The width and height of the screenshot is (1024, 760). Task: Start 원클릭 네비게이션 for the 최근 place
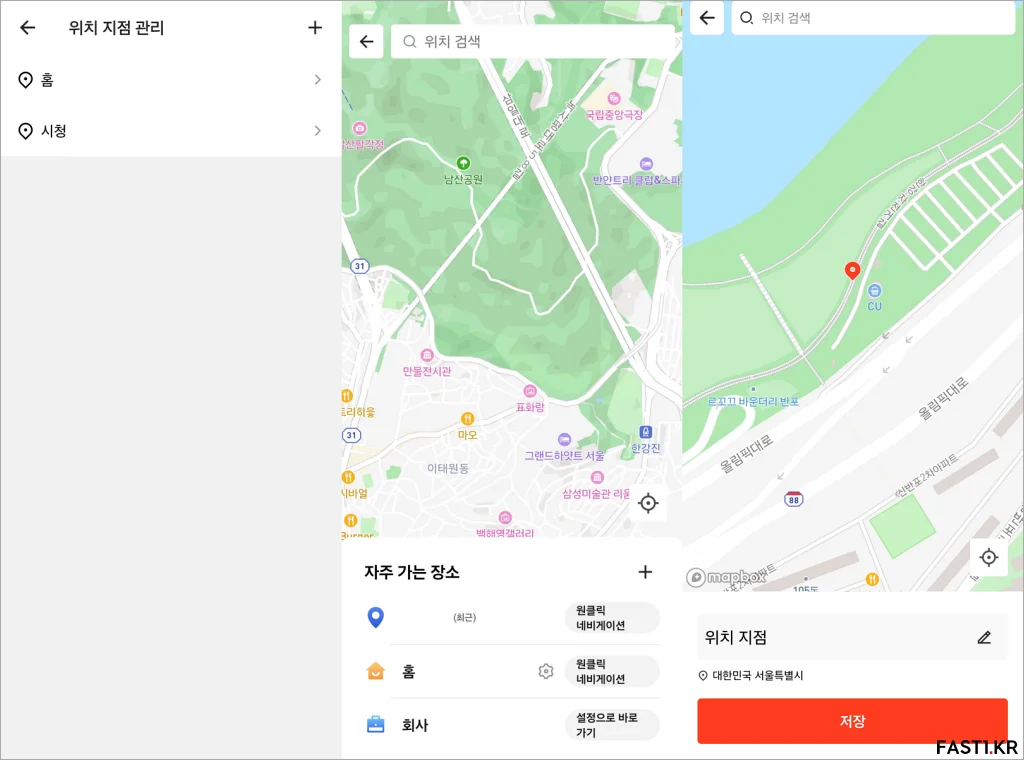click(x=611, y=618)
